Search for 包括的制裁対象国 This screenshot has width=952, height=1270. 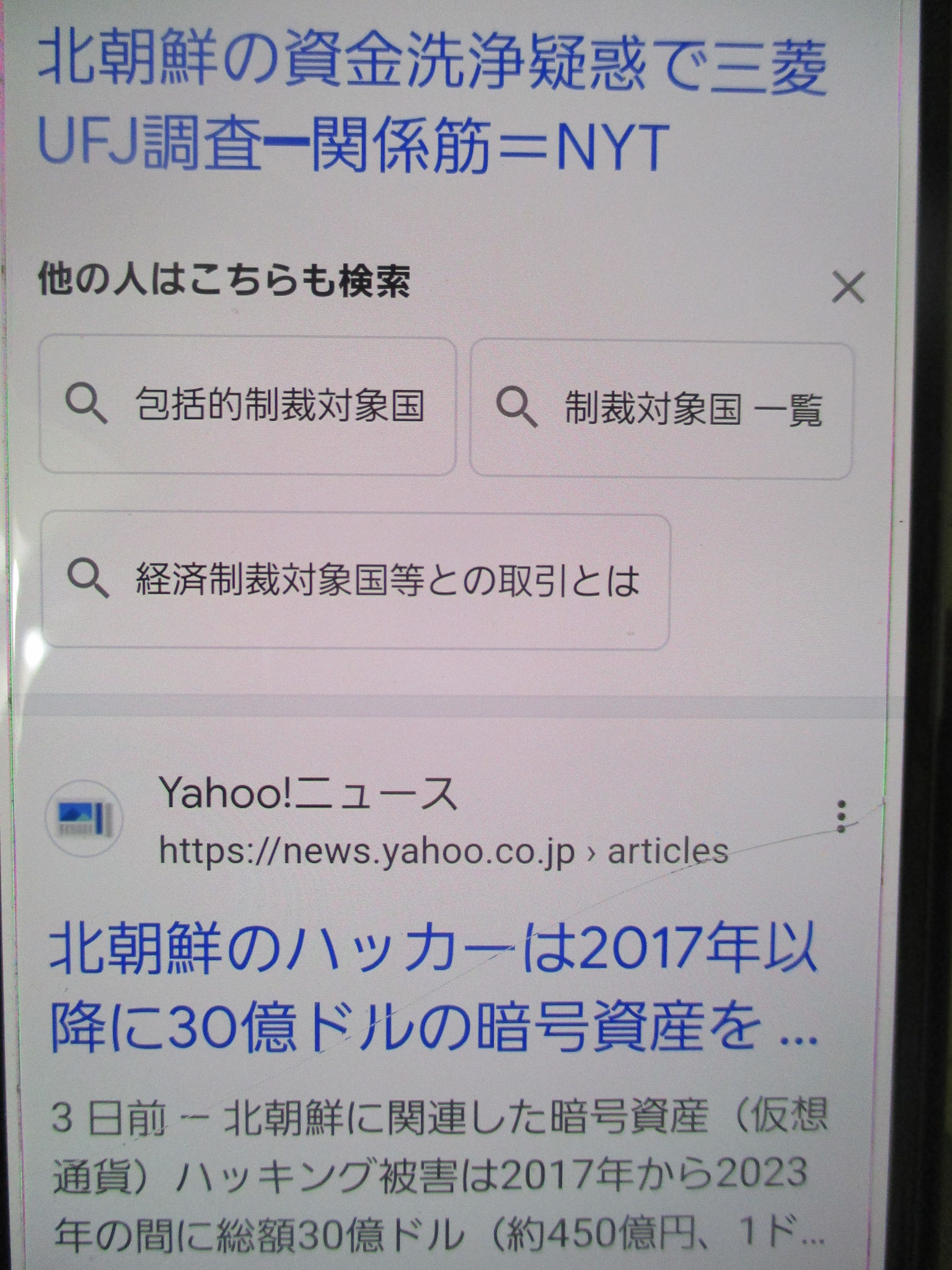point(248,406)
